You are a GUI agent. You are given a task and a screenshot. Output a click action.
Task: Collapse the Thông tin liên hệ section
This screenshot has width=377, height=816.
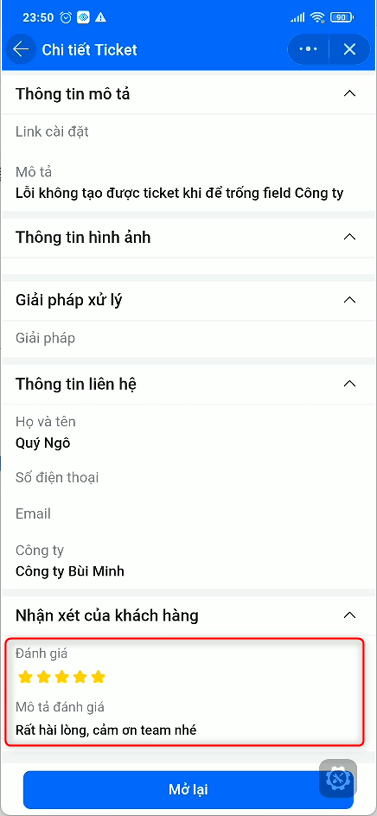pyautogui.click(x=350, y=384)
